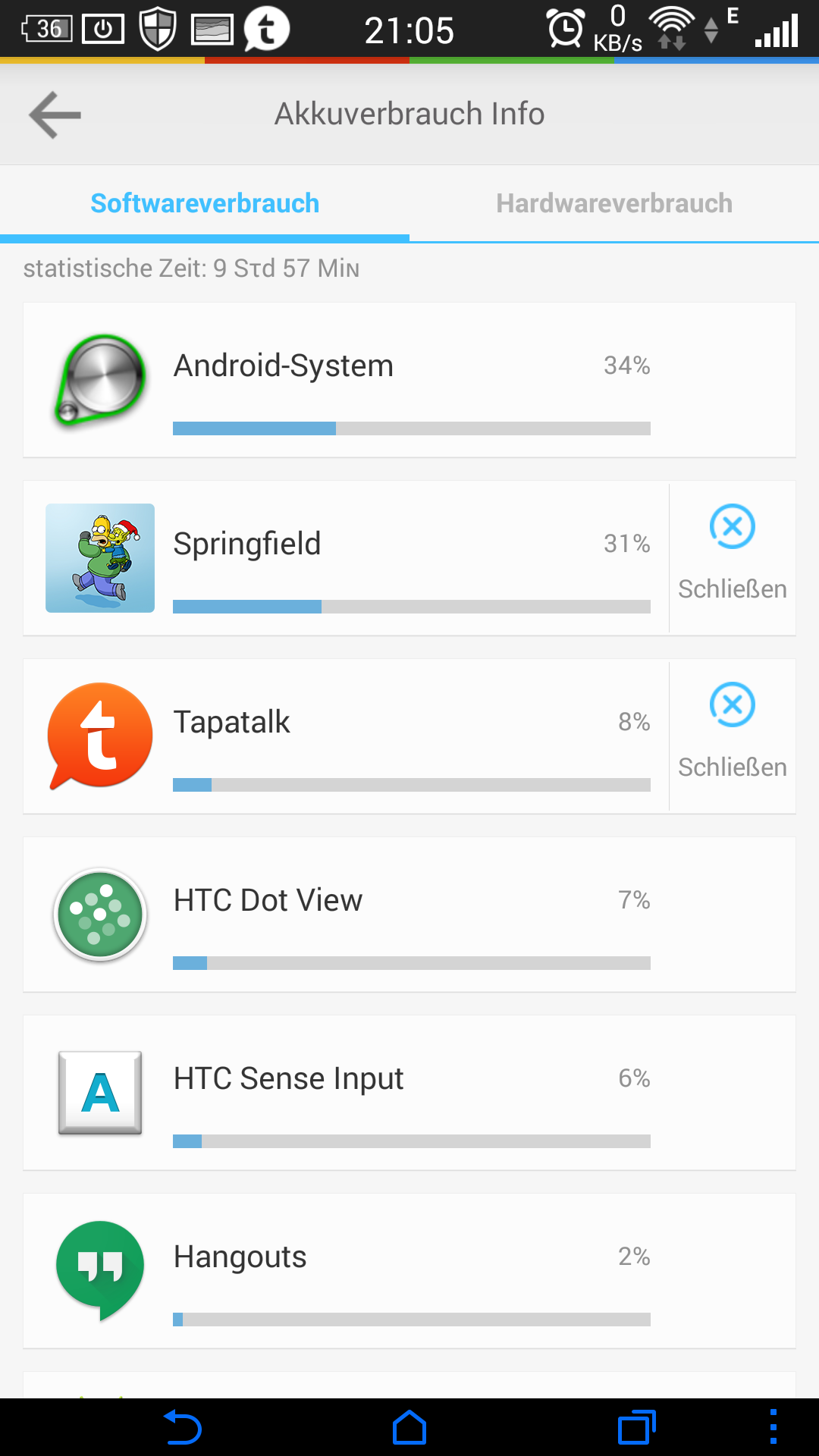Open the HTC Dot View entry
This screenshot has width=819, height=1456.
coord(409,915)
